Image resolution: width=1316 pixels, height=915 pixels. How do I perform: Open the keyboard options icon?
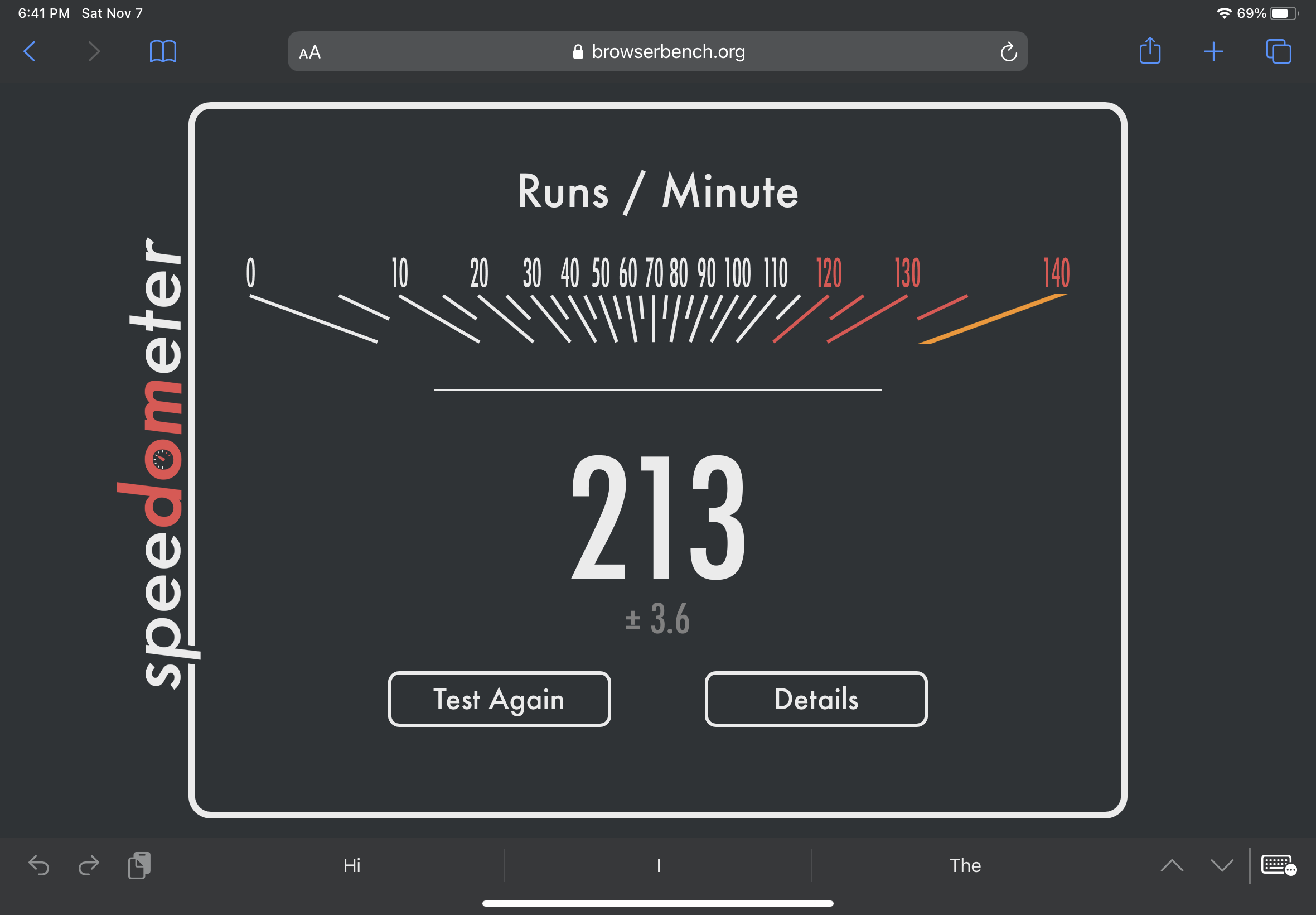tap(1278, 865)
